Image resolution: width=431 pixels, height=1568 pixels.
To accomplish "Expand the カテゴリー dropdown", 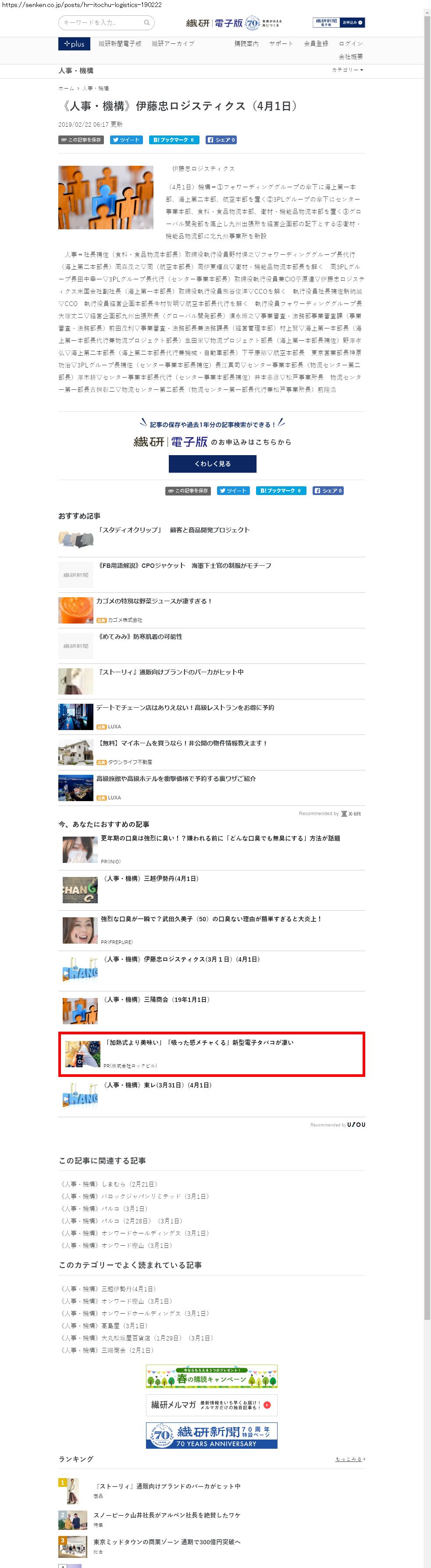I will (x=347, y=70).
